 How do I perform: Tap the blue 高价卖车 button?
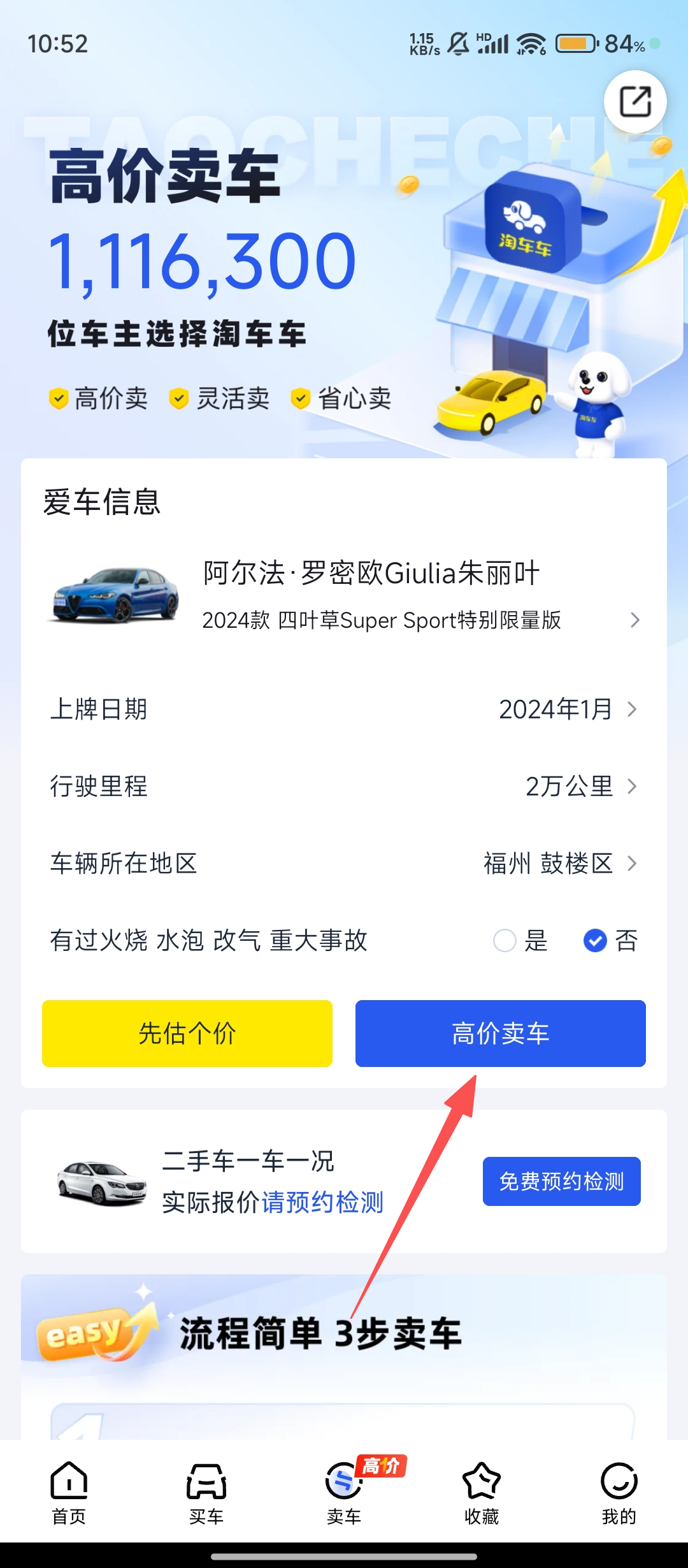point(500,1033)
